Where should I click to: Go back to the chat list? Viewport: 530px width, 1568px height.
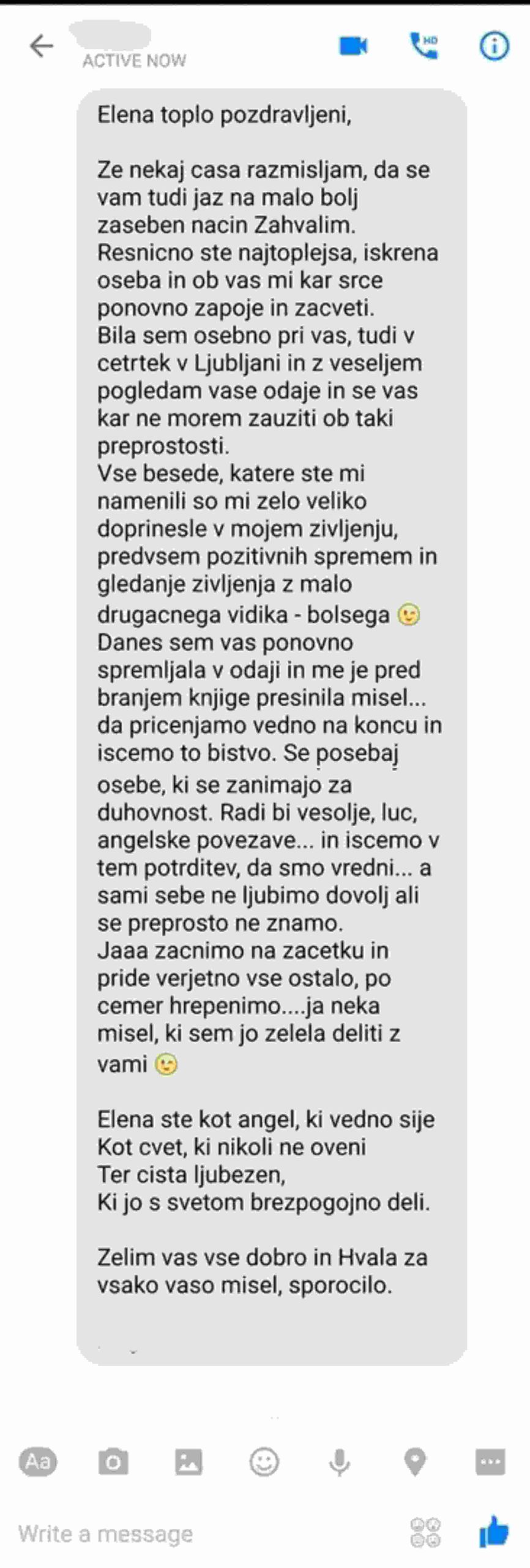pos(41,46)
